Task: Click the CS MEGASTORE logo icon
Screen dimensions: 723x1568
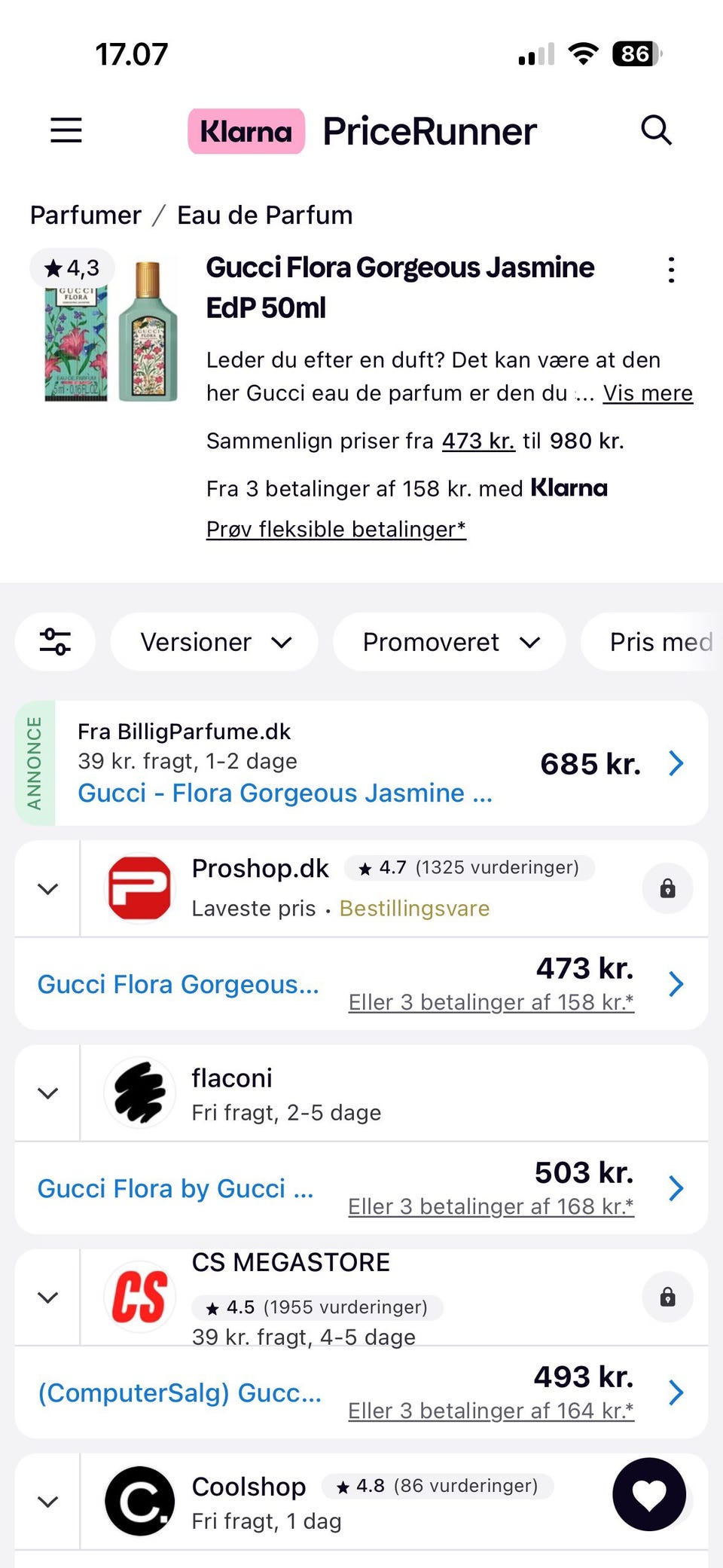Action: (x=139, y=1297)
